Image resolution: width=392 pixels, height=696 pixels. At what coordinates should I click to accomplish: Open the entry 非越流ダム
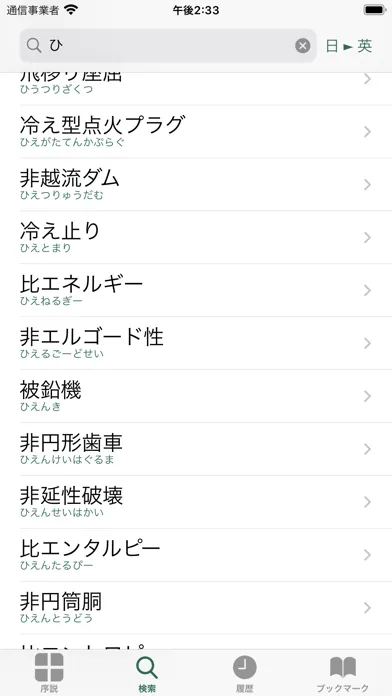pos(196,185)
